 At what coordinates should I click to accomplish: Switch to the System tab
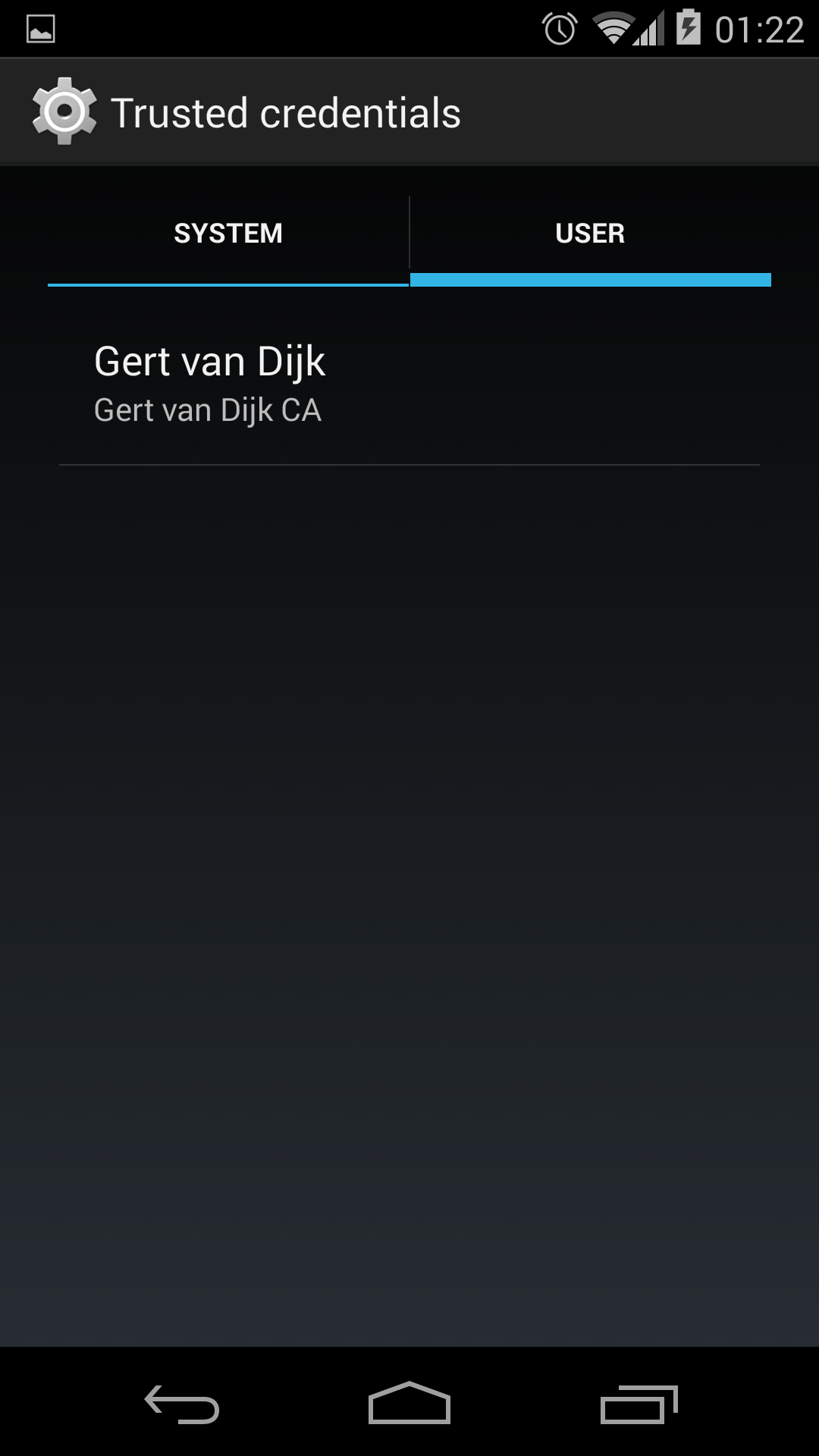[227, 234]
